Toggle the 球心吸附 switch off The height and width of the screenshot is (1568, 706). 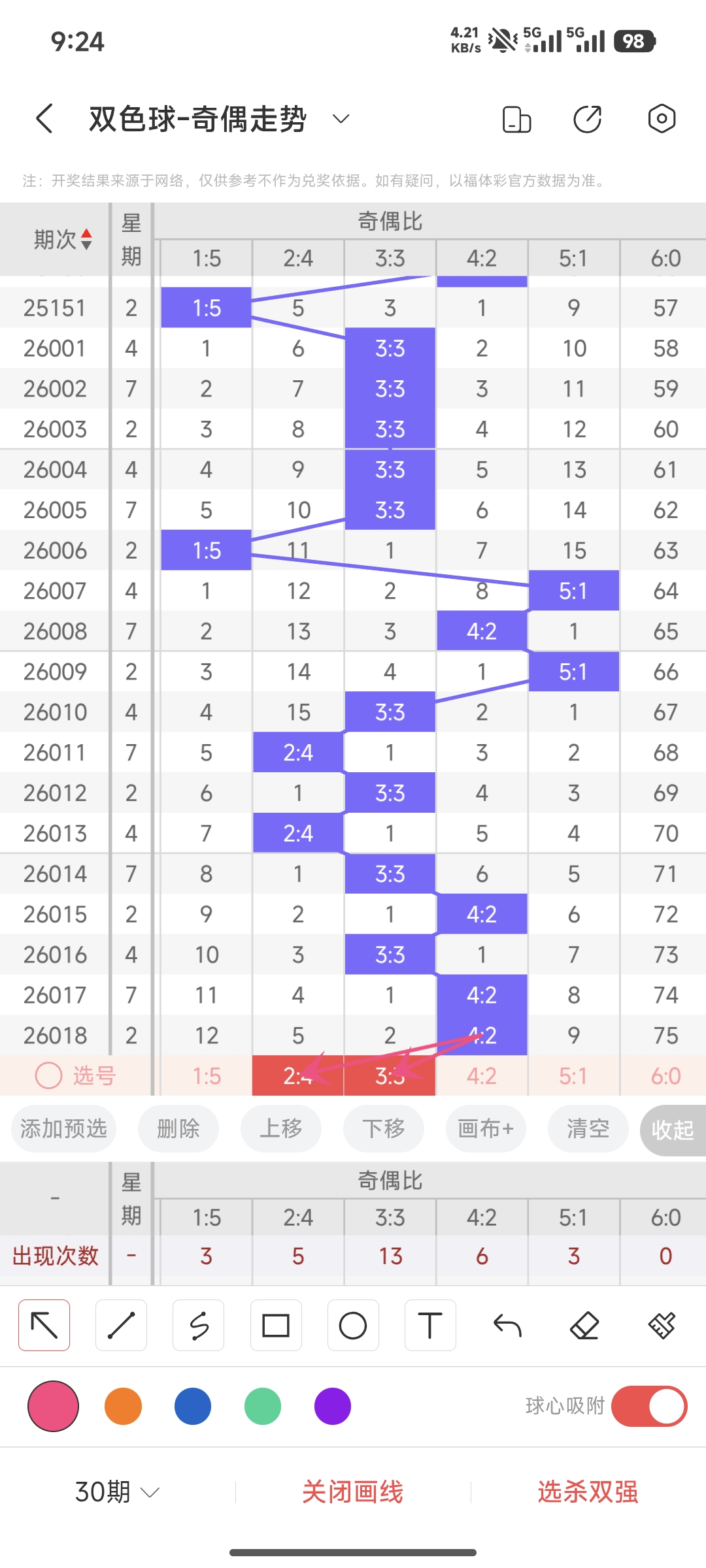coord(648,1406)
